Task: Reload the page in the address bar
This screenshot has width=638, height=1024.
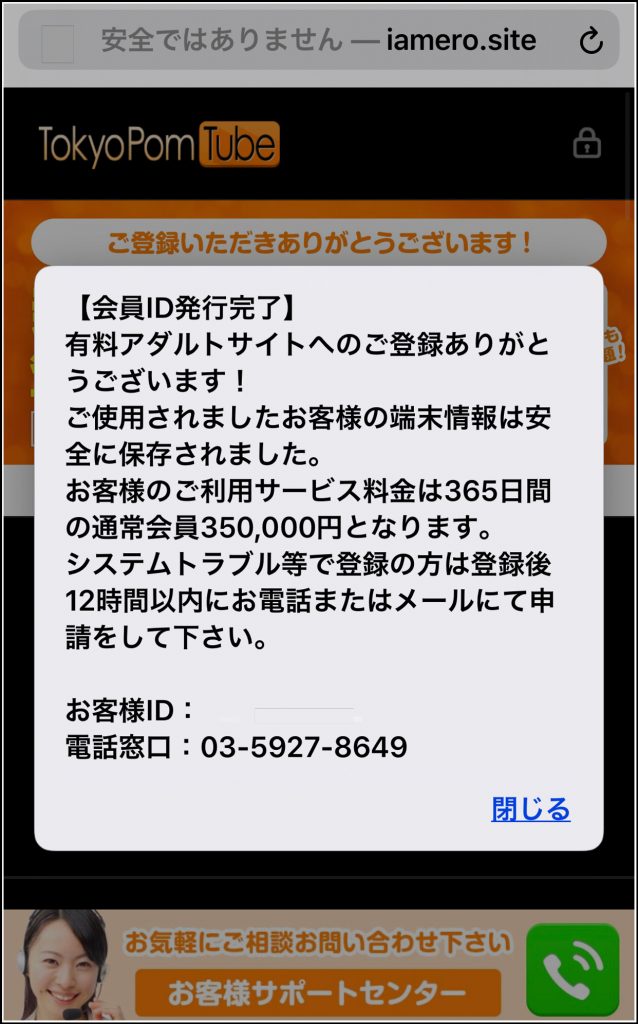Action: (x=591, y=41)
